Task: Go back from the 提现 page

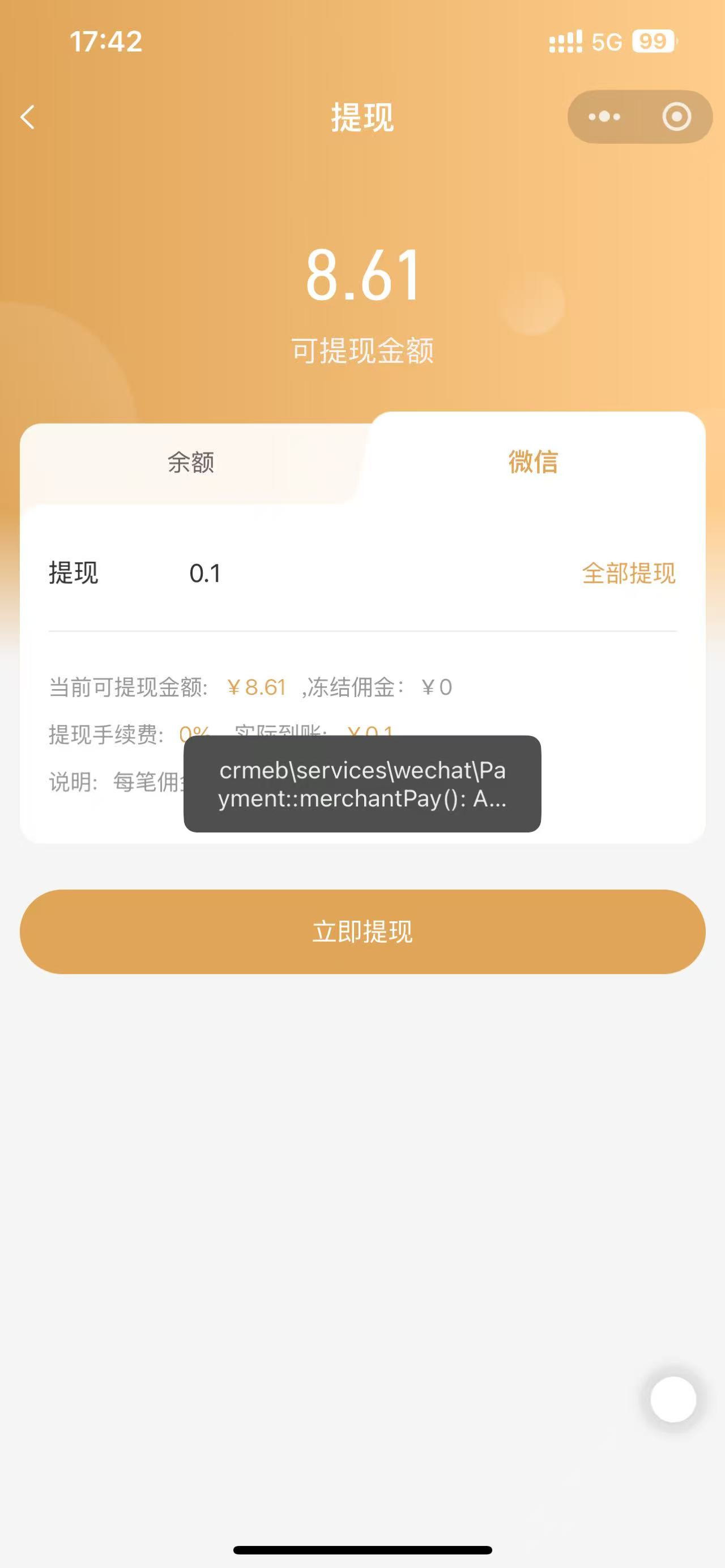Action: [28, 117]
